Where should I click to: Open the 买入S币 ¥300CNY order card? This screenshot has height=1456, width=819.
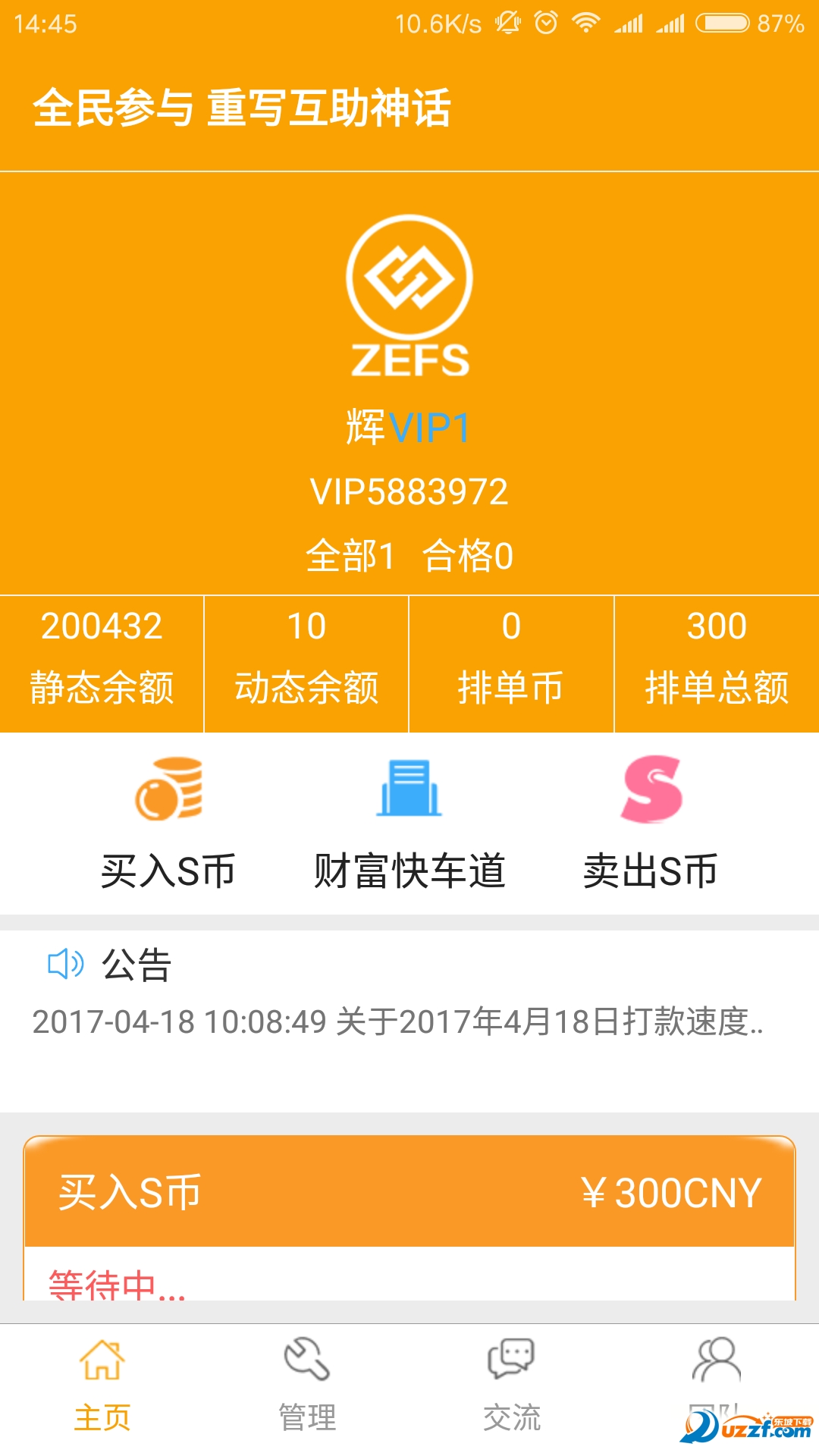coord(409,1192)
